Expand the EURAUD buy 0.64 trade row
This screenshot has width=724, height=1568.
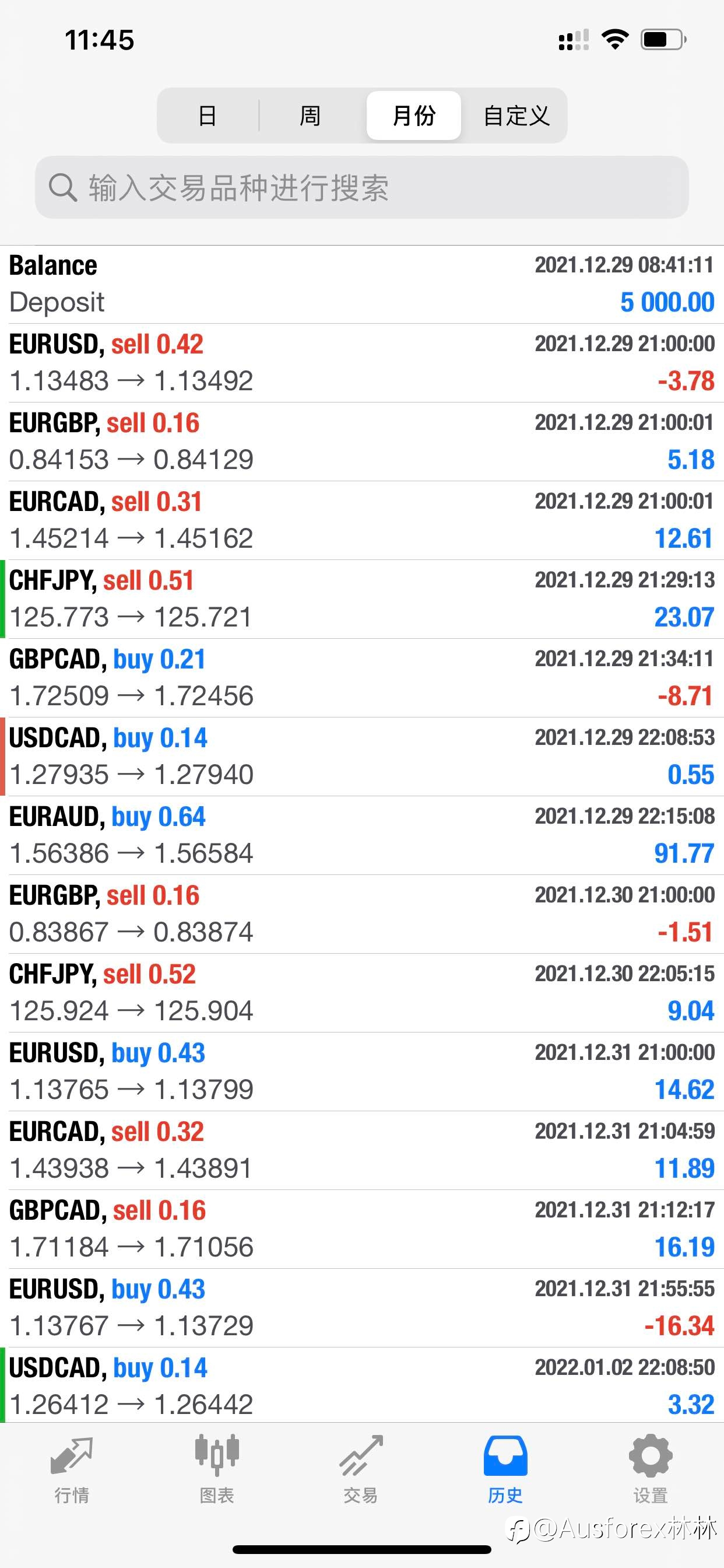[362, 835]
